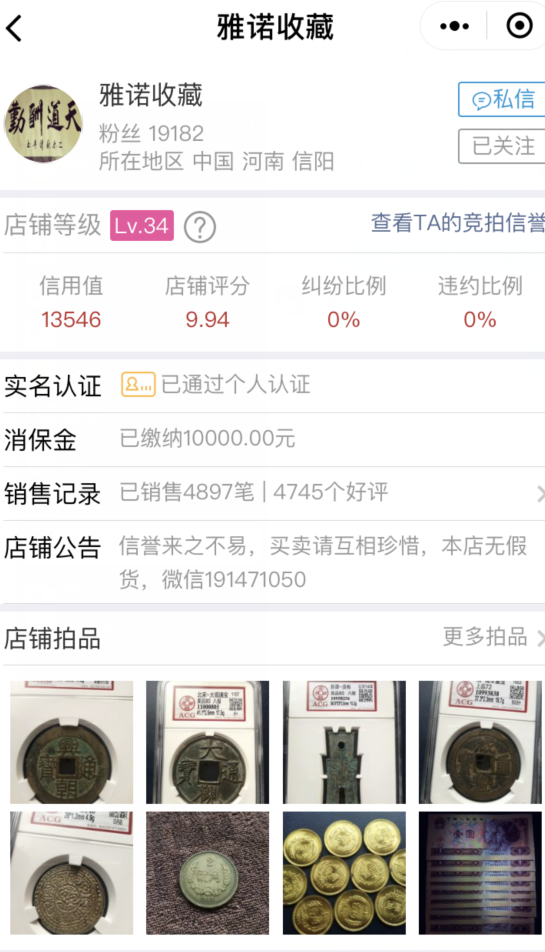The image size is (545, 952).
Task: Open the 销售记录 sales record row
Action: [272, 493]
